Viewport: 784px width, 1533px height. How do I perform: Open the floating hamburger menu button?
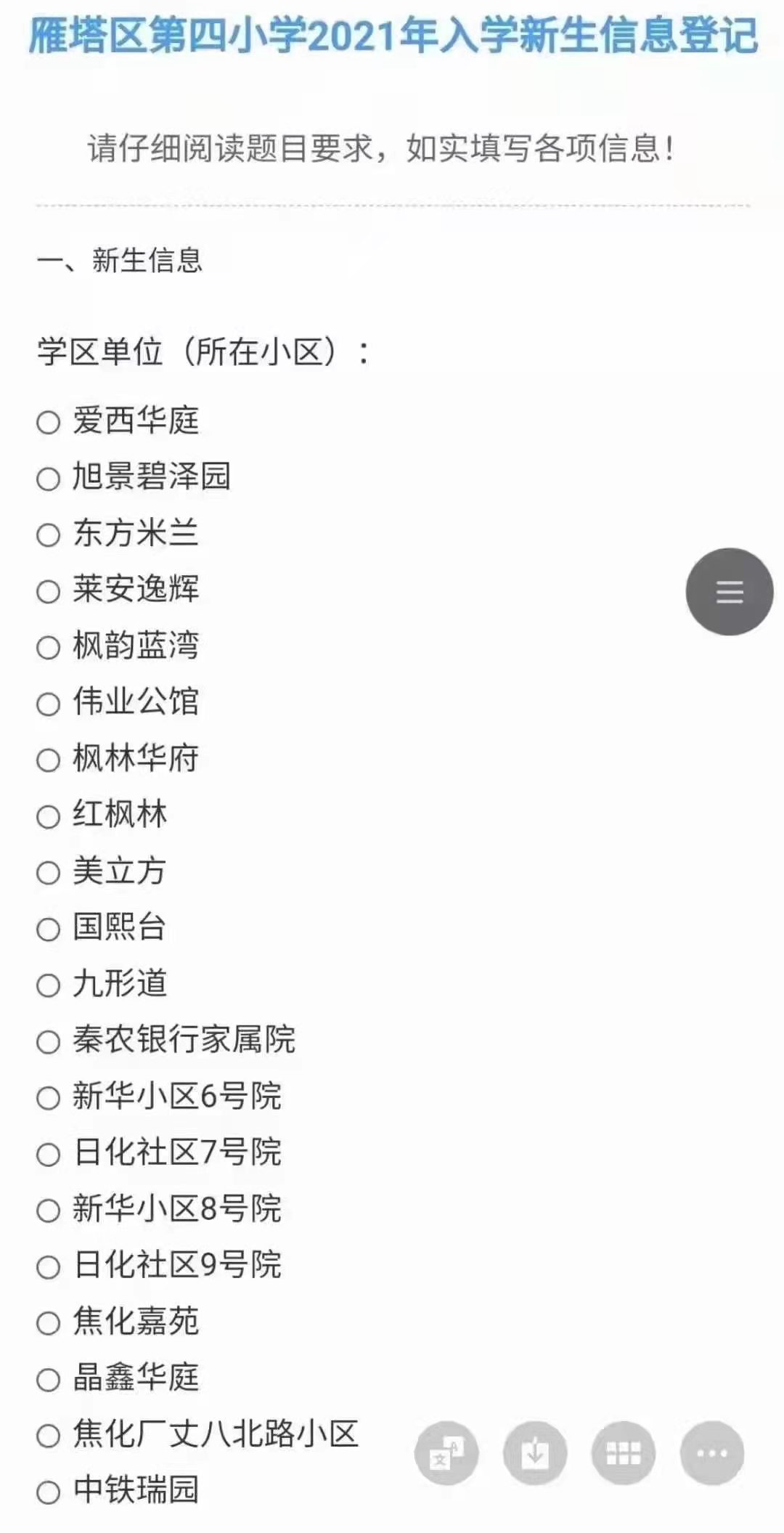click(730, 592)
